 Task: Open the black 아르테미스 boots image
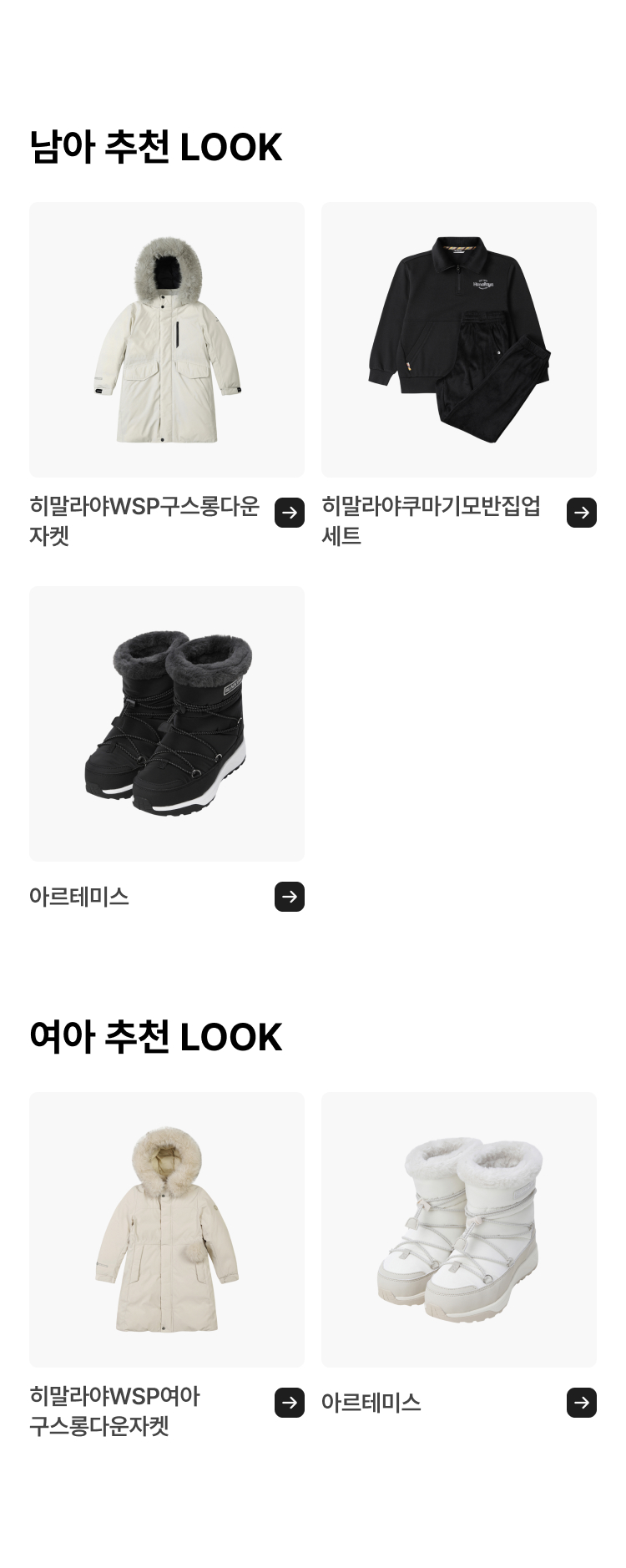click(x=167, y=724)
